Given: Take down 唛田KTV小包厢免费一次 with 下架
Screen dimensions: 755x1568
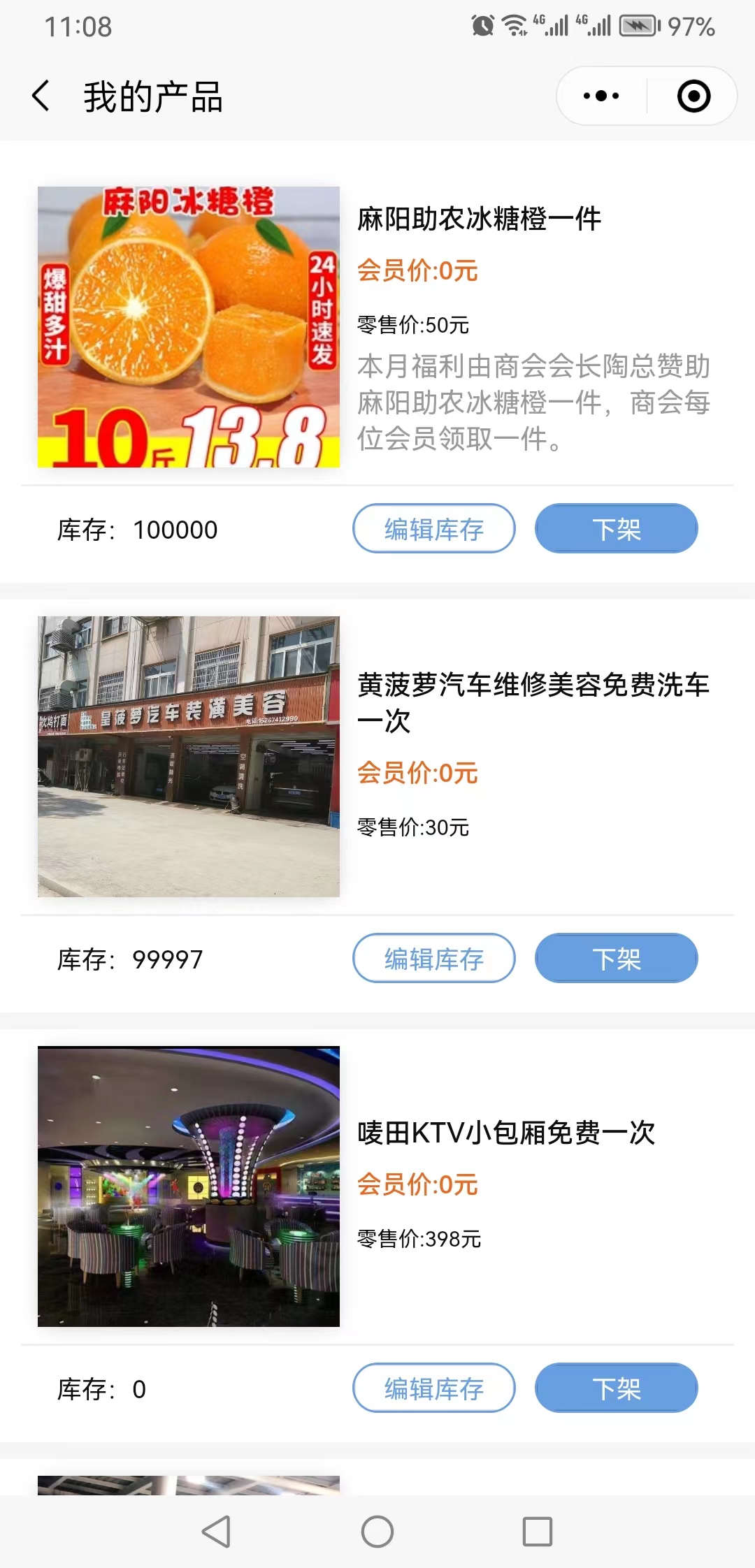Looking at the screenshot, I should (616, 1388).
